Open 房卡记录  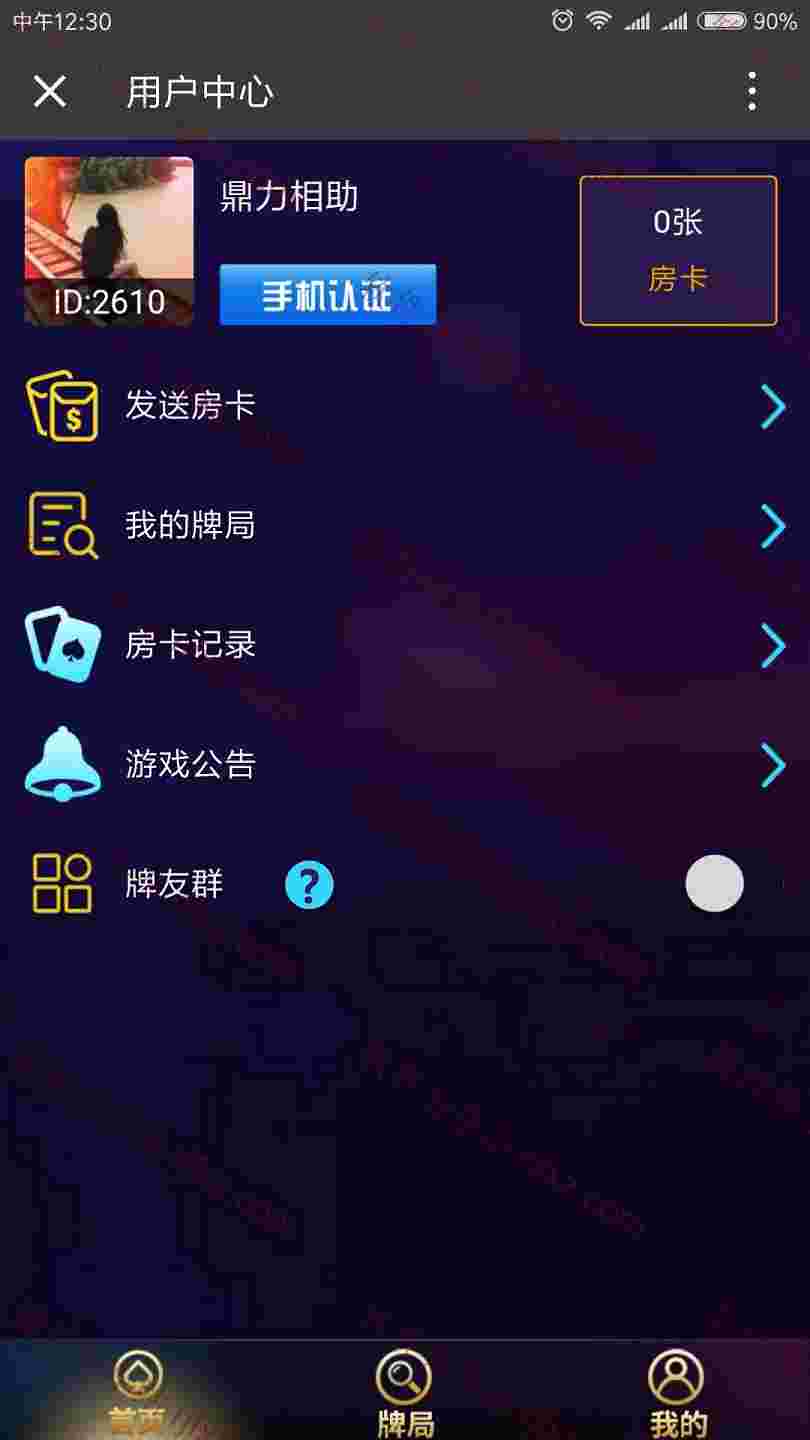pyautogui.click(x=405, y=645)
